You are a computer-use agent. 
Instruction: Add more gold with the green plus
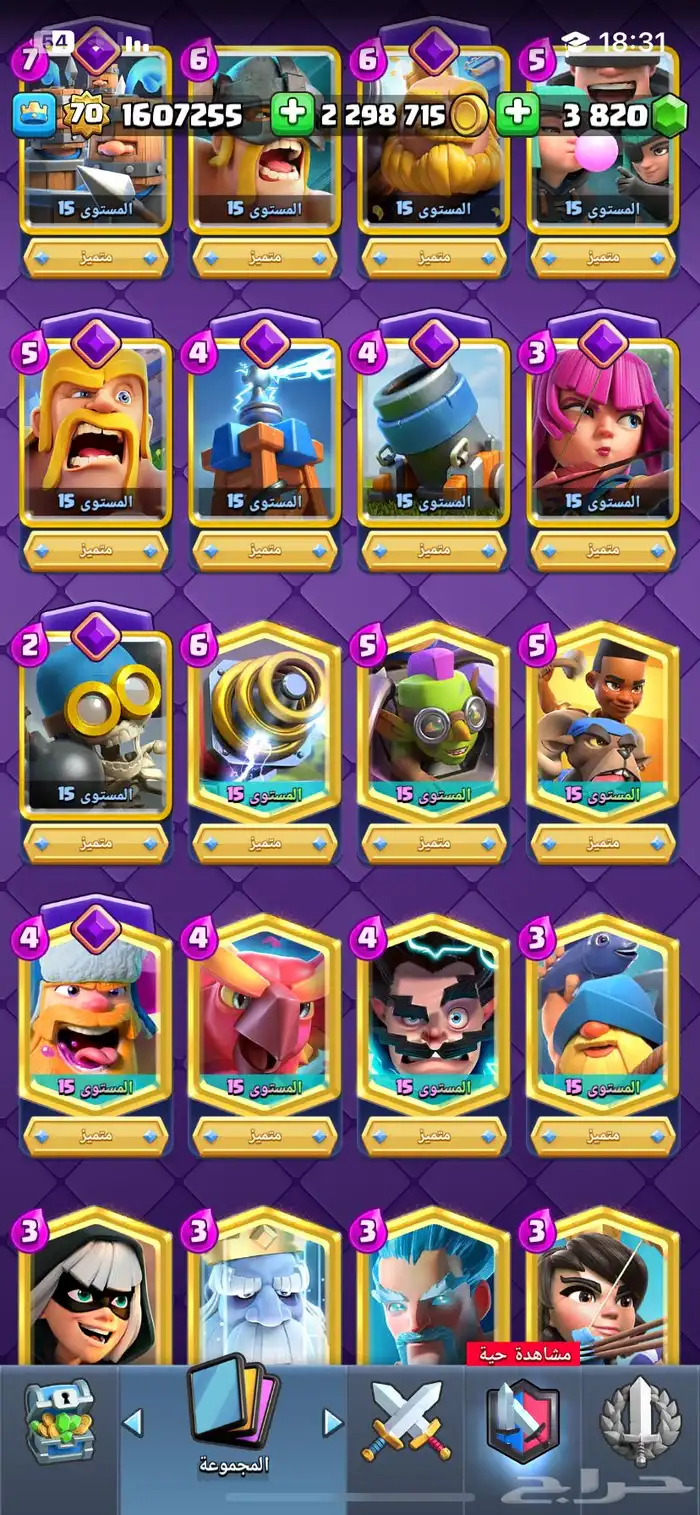pyautogui.click(x=292, y=115)
